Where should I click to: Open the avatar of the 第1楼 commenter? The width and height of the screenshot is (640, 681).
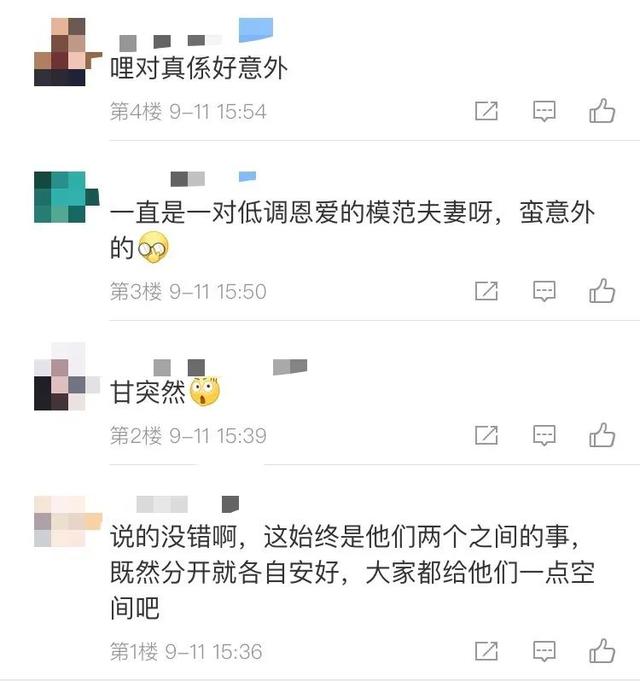[x=62, y=521]
